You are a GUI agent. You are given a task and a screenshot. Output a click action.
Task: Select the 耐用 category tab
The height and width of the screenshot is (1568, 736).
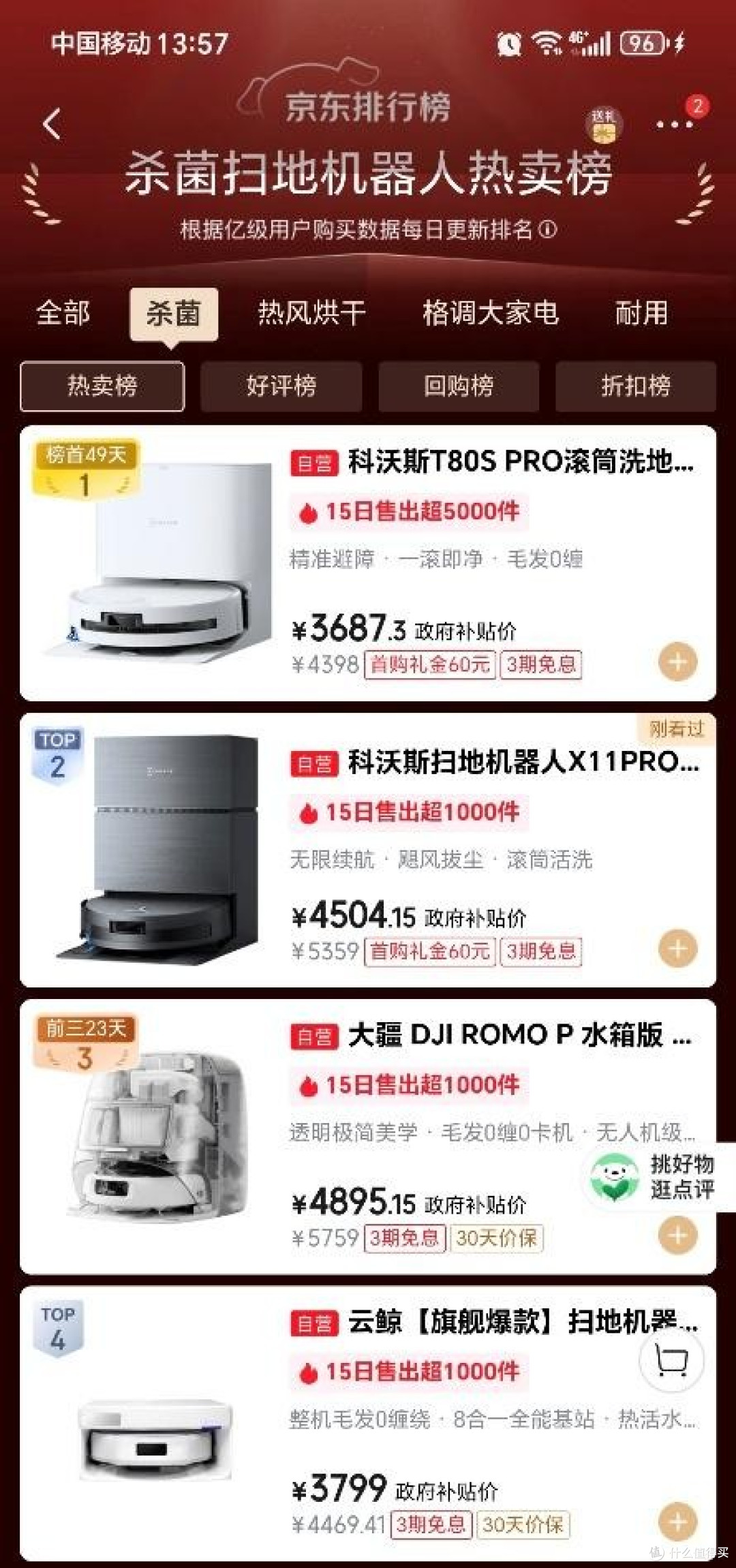point(641,313)
